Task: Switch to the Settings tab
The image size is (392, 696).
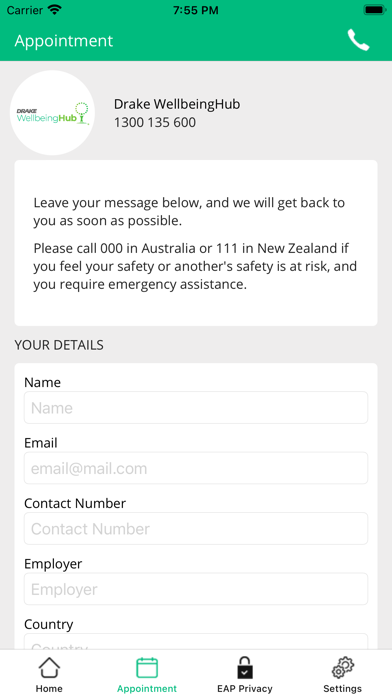Action: click(342, 674)
